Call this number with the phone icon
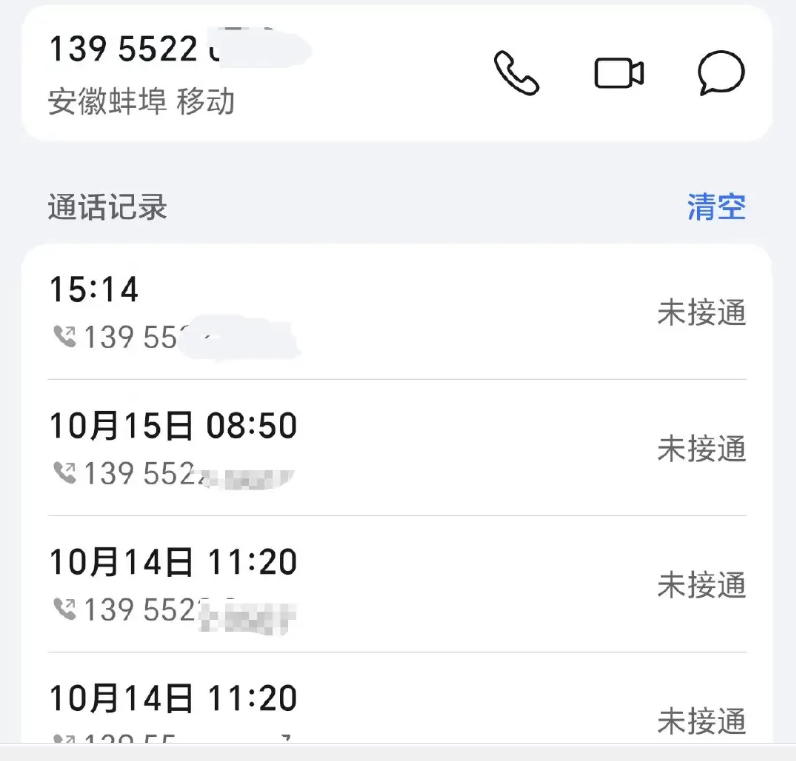Screen dimensions: 796x761 516,73
